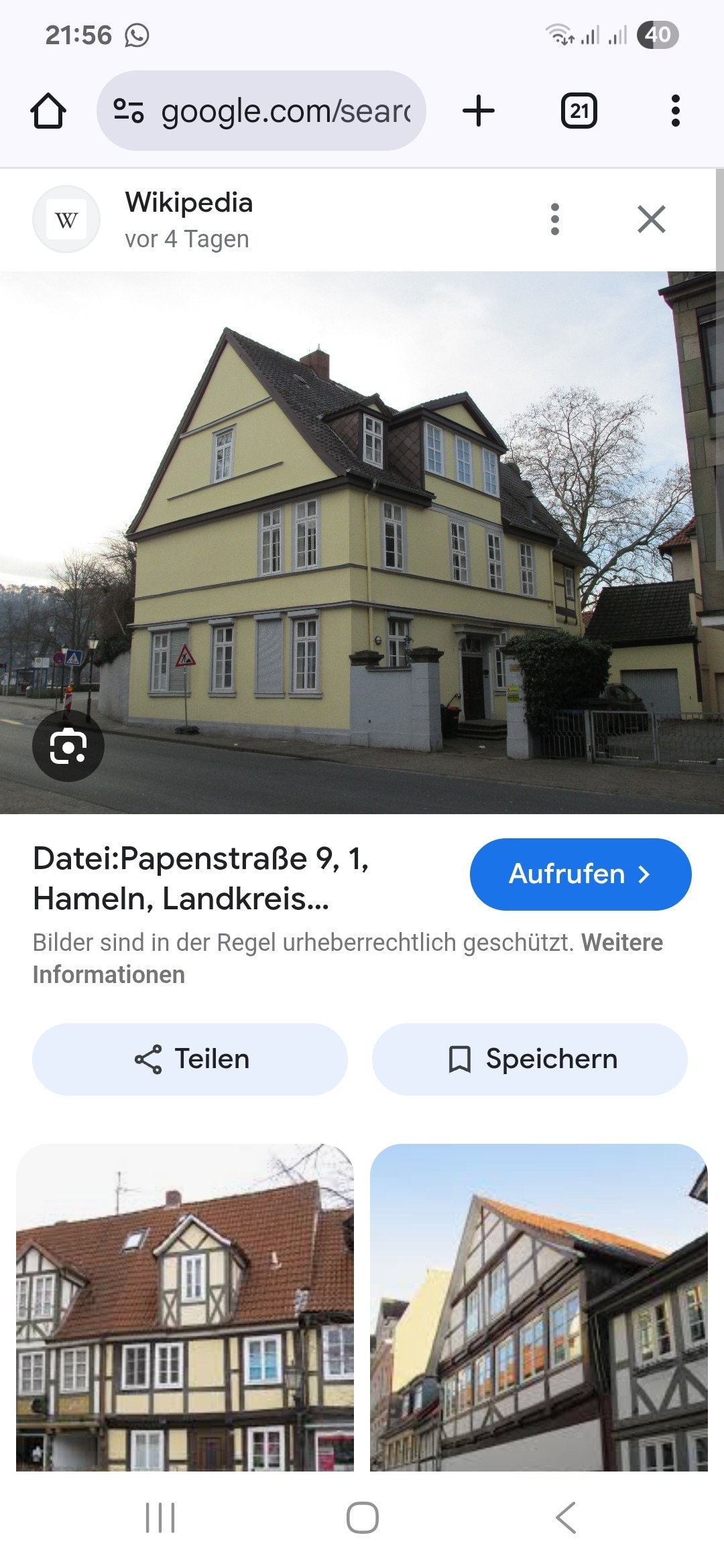
Task: Open the tab switcher showing 21 tabs
Action: click(579, 111)
